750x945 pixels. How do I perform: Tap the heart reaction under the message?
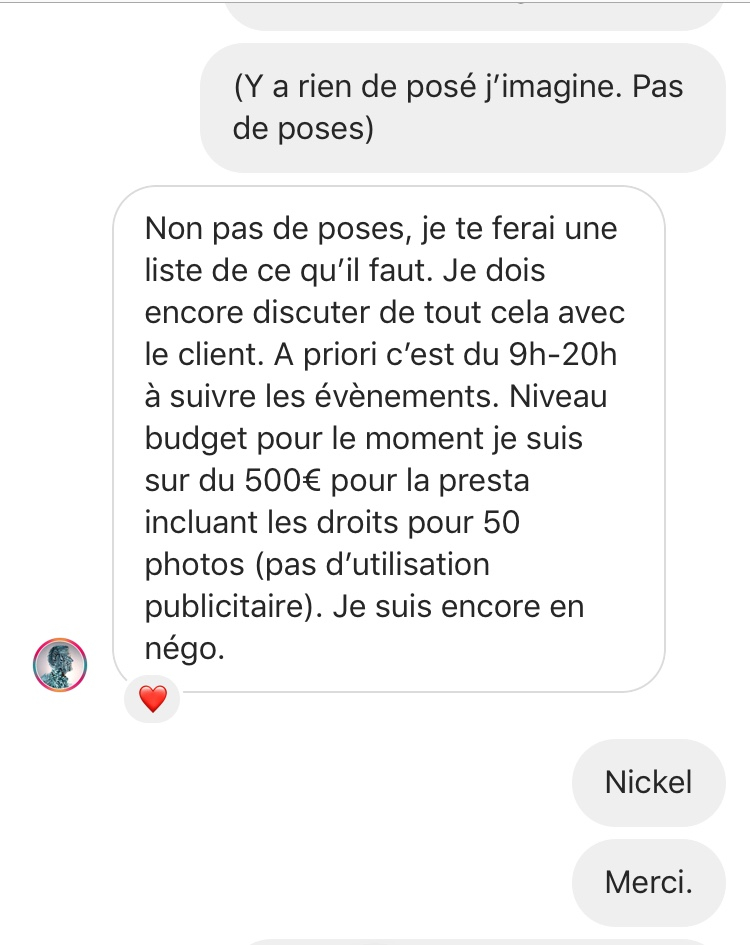pyautogui.click(x=152, y=699)
